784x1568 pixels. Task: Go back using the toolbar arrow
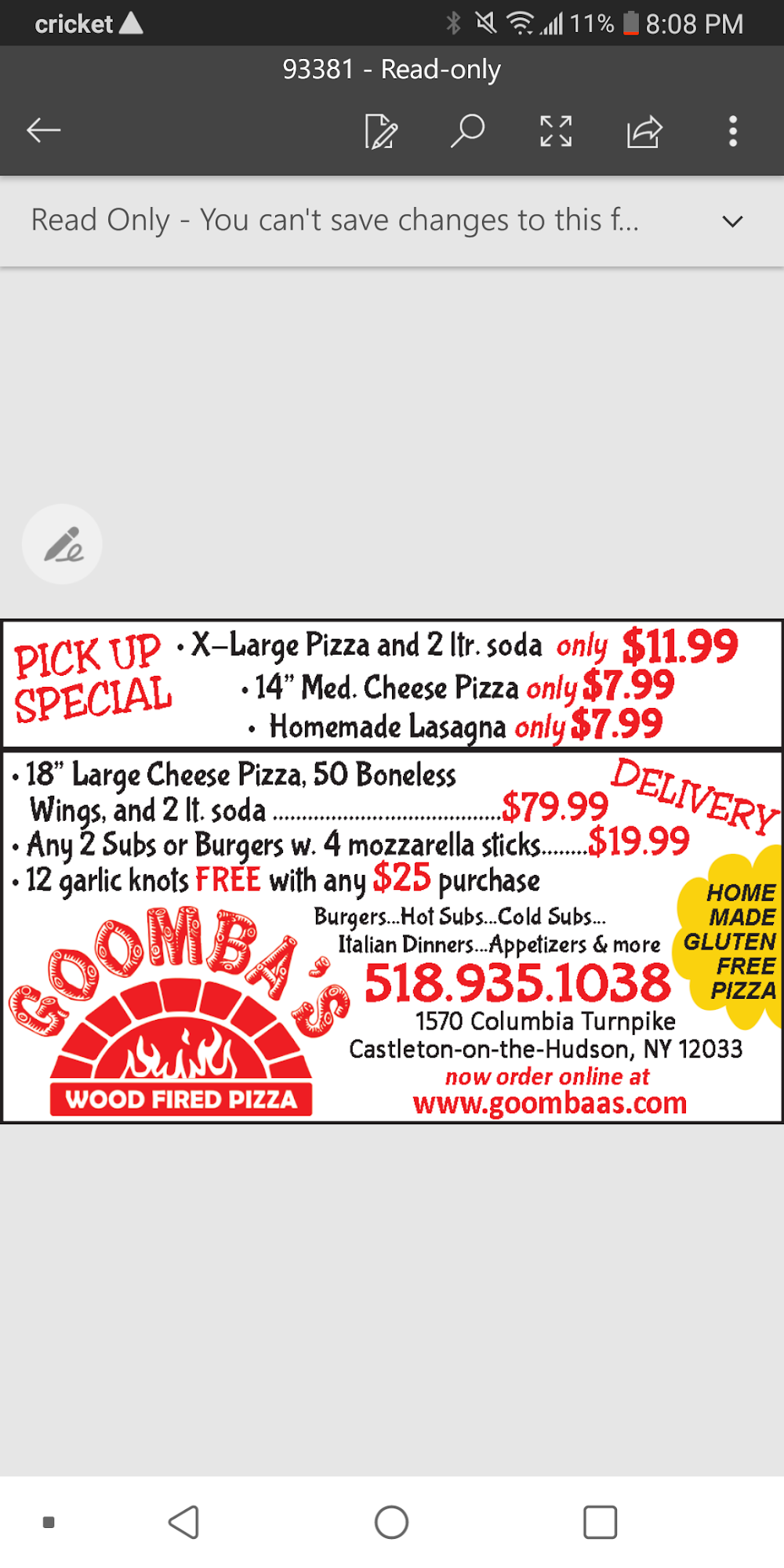[x=44, y=130]
